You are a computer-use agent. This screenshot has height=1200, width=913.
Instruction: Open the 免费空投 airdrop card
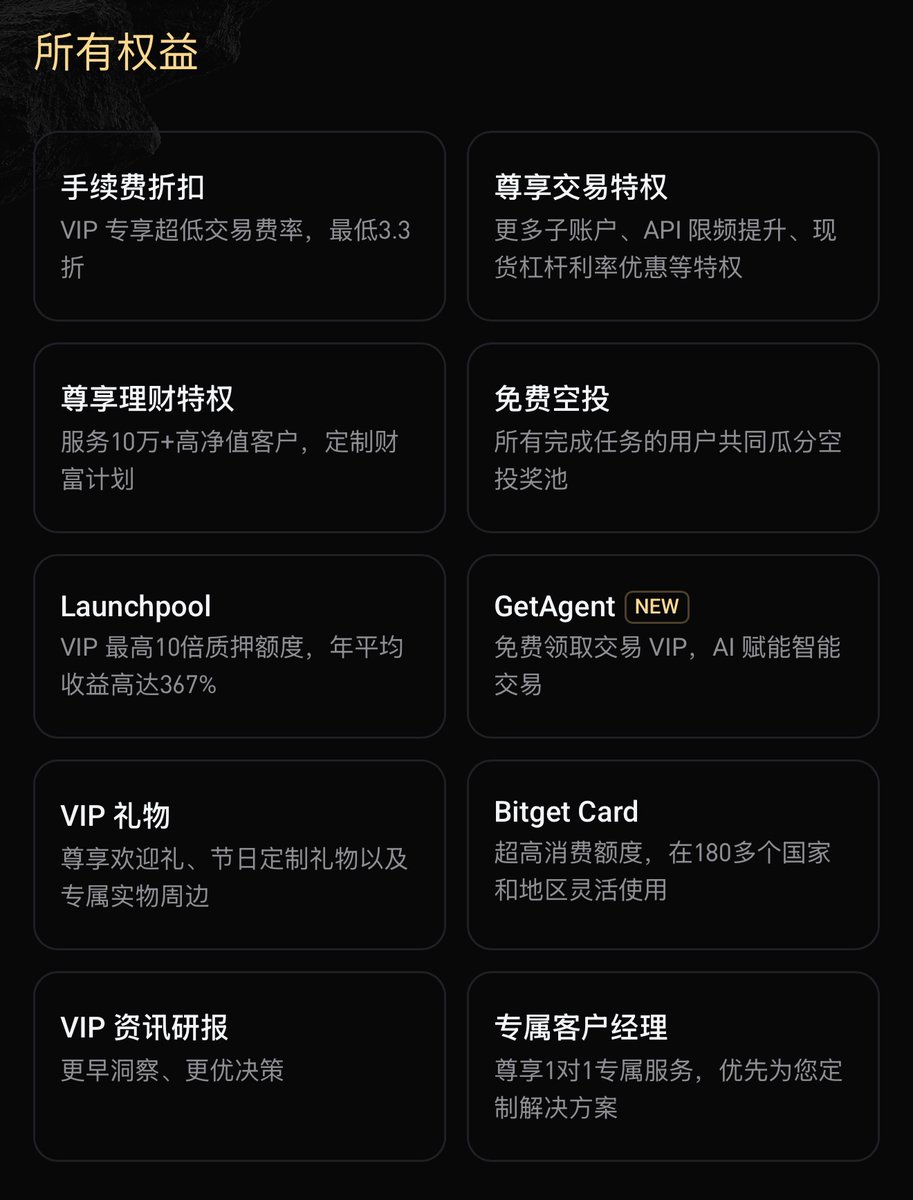click(673, 438)
